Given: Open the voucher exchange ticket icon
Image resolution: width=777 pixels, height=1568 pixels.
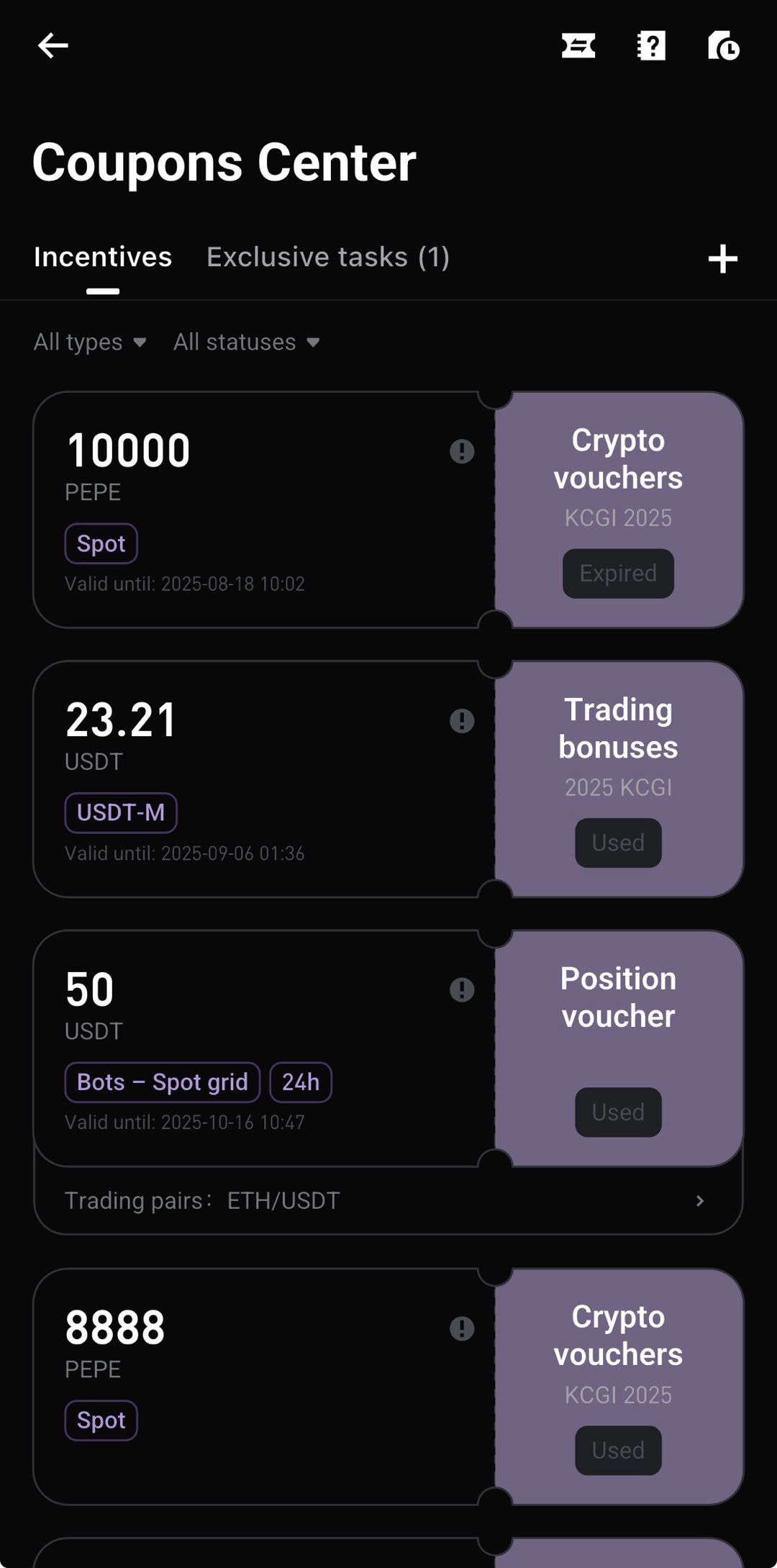Looking at the screenshot, I should (x=578, y=46).
